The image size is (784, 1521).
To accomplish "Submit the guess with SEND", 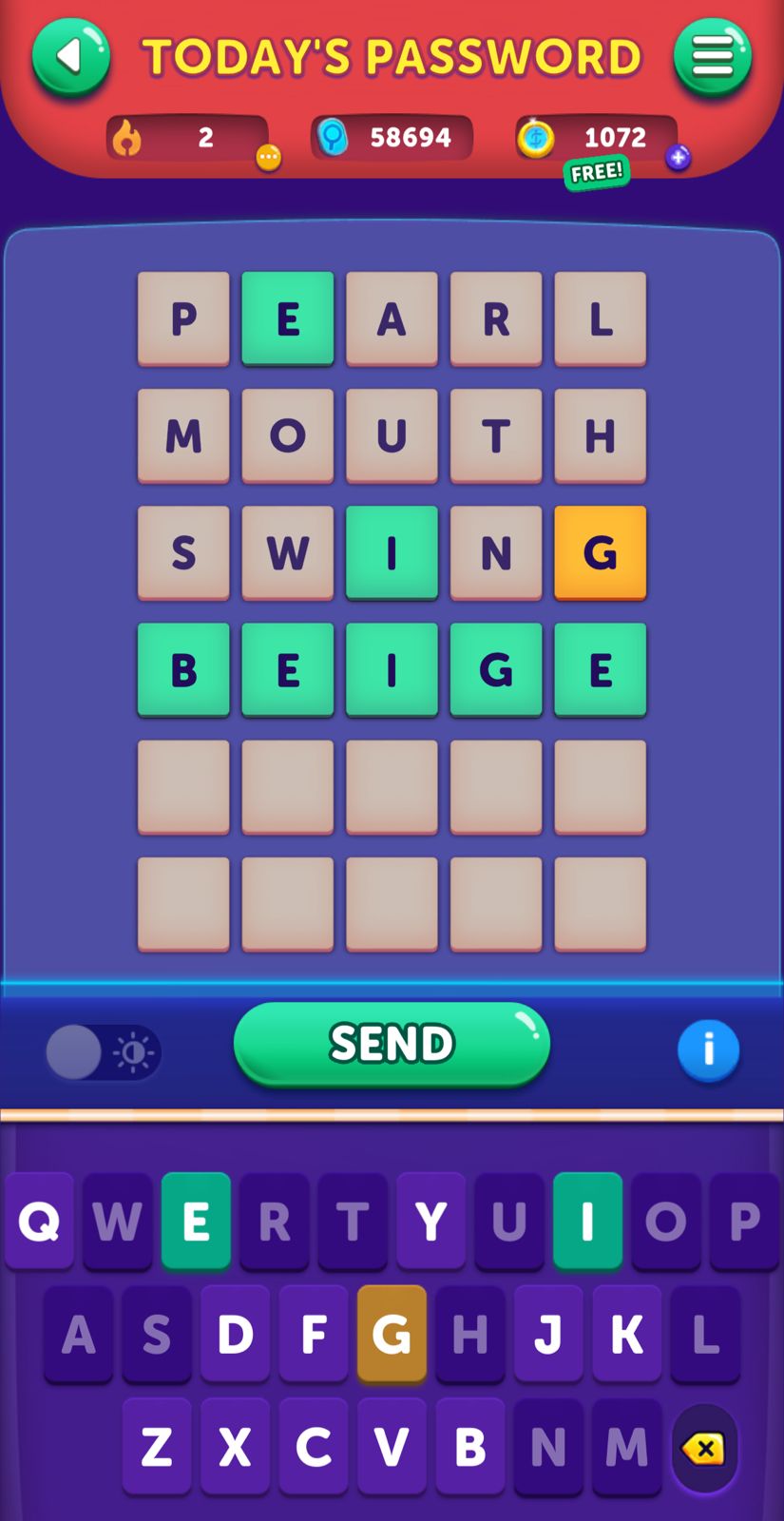I will tap(392, 1044).
